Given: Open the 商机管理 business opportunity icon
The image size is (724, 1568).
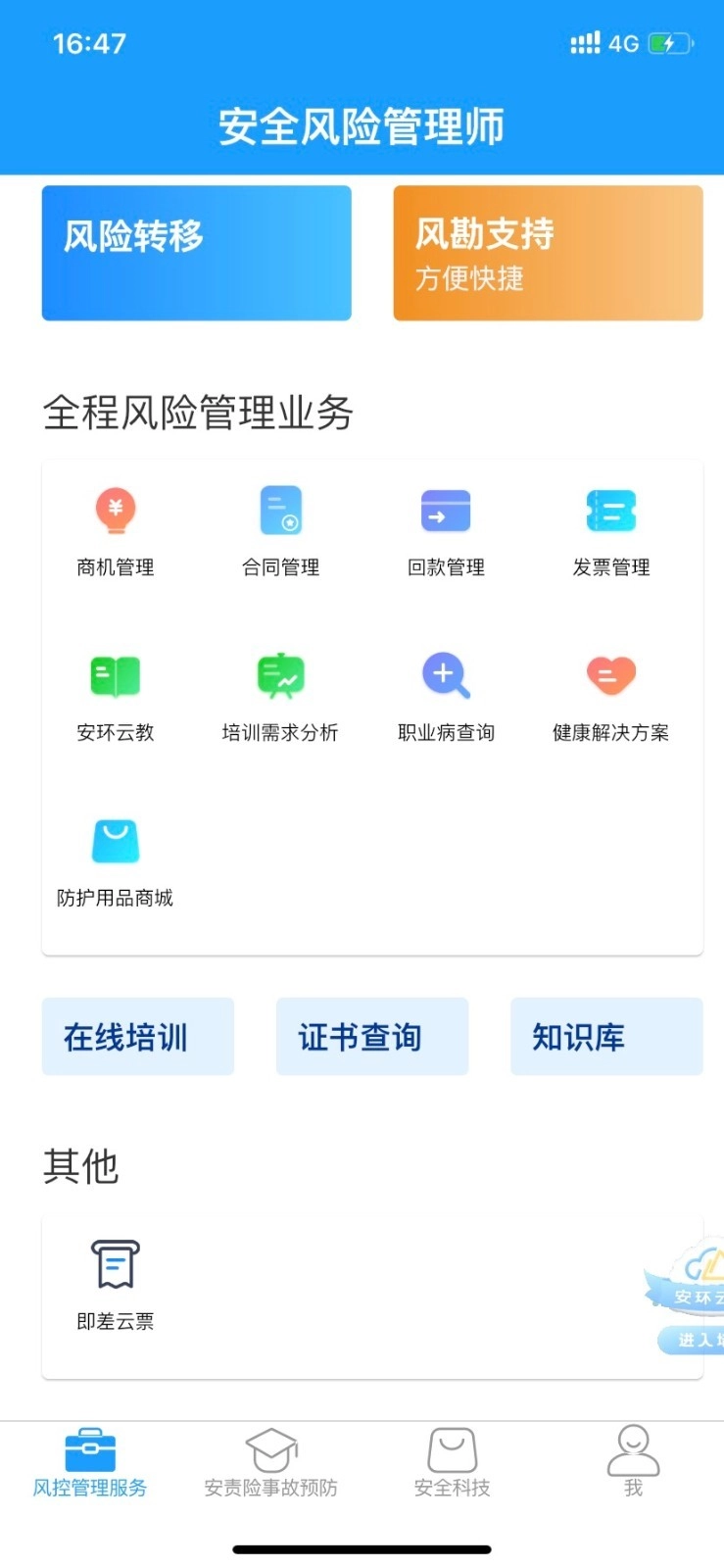Looking at the screenshot, I should pyautogui.click(x=115, y=510).
